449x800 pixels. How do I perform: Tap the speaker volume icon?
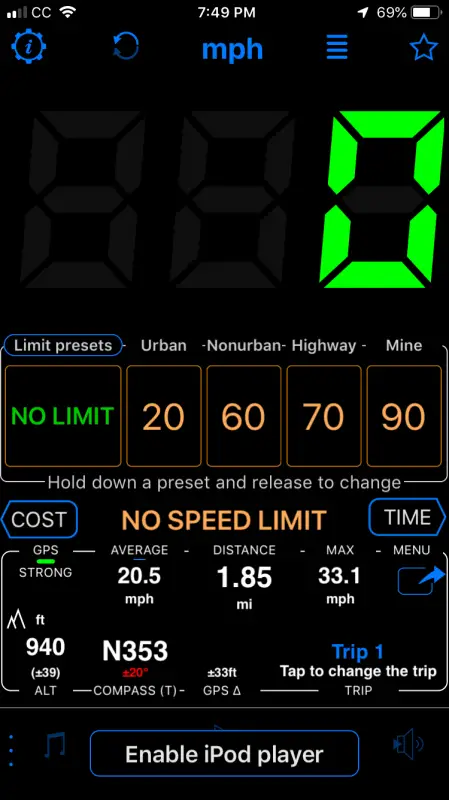coord(408,744)
